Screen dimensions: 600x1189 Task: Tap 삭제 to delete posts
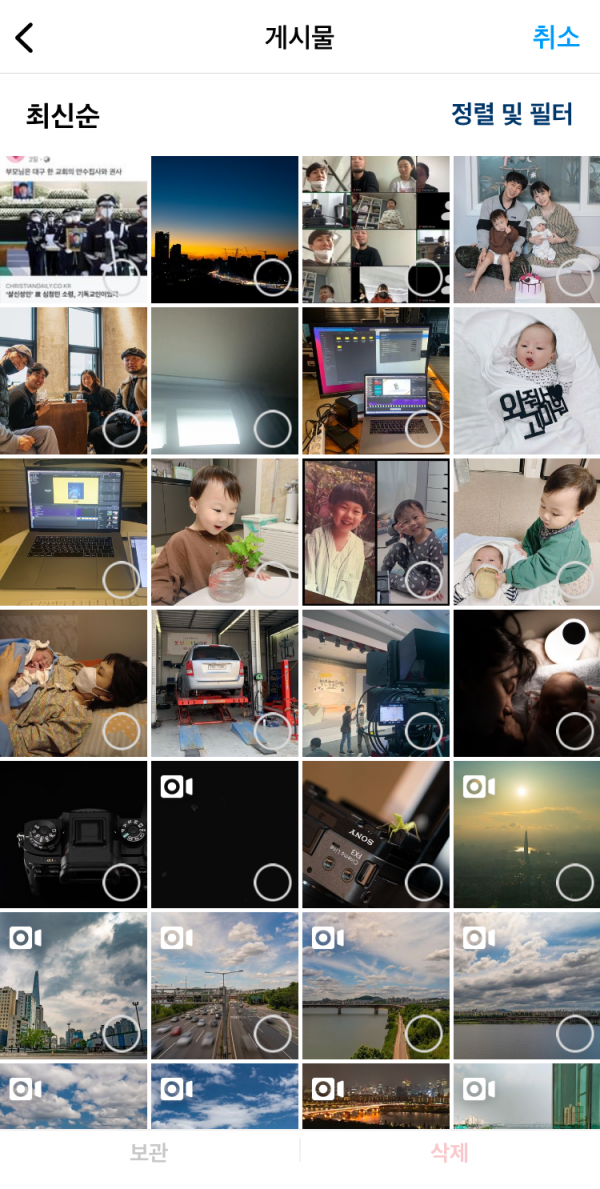click(449, 1153)
